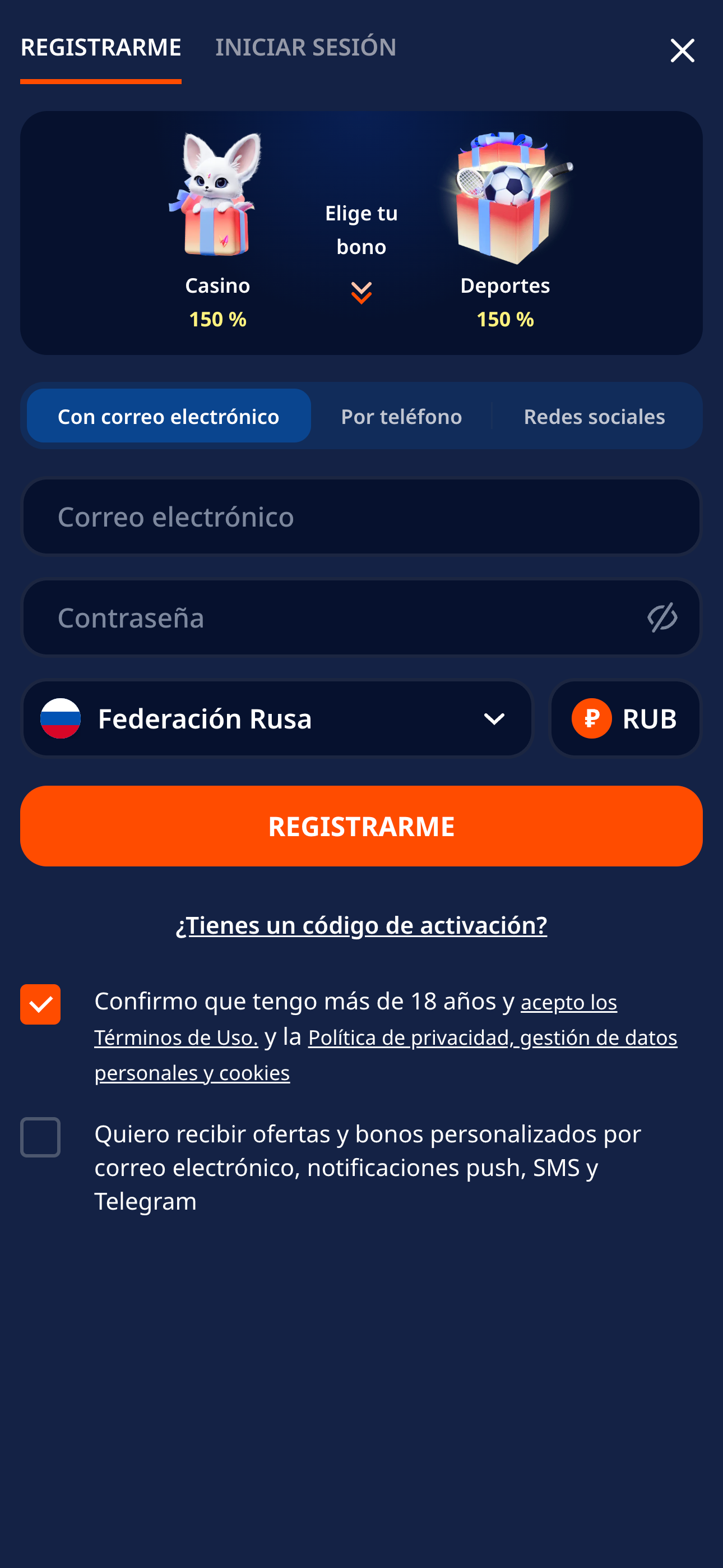The image size is (723, 1568).
Task: Click the RUB ruble currency icon
Action: pos(592,718)
